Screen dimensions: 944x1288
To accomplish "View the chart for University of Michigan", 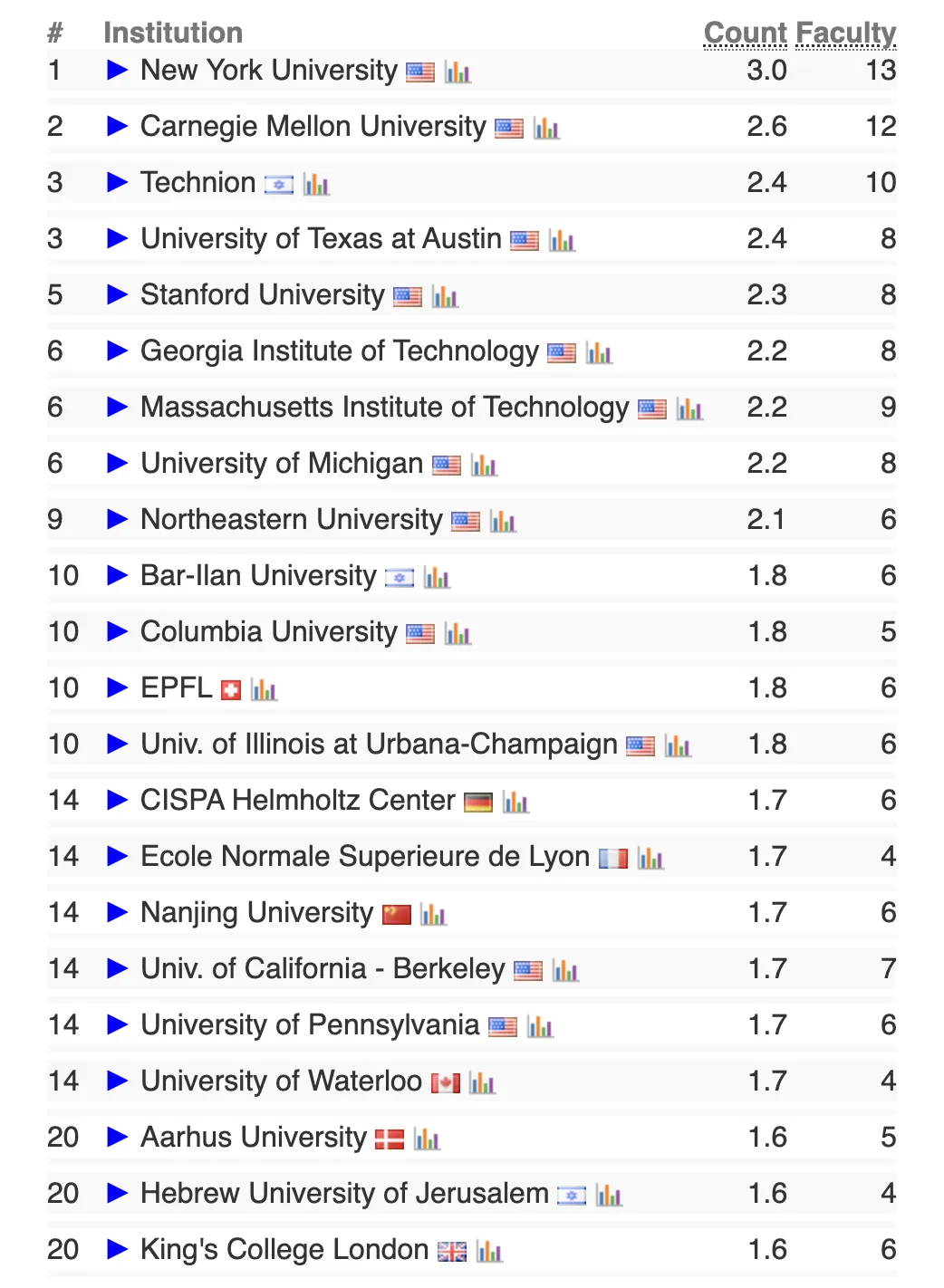I will 484,466.
